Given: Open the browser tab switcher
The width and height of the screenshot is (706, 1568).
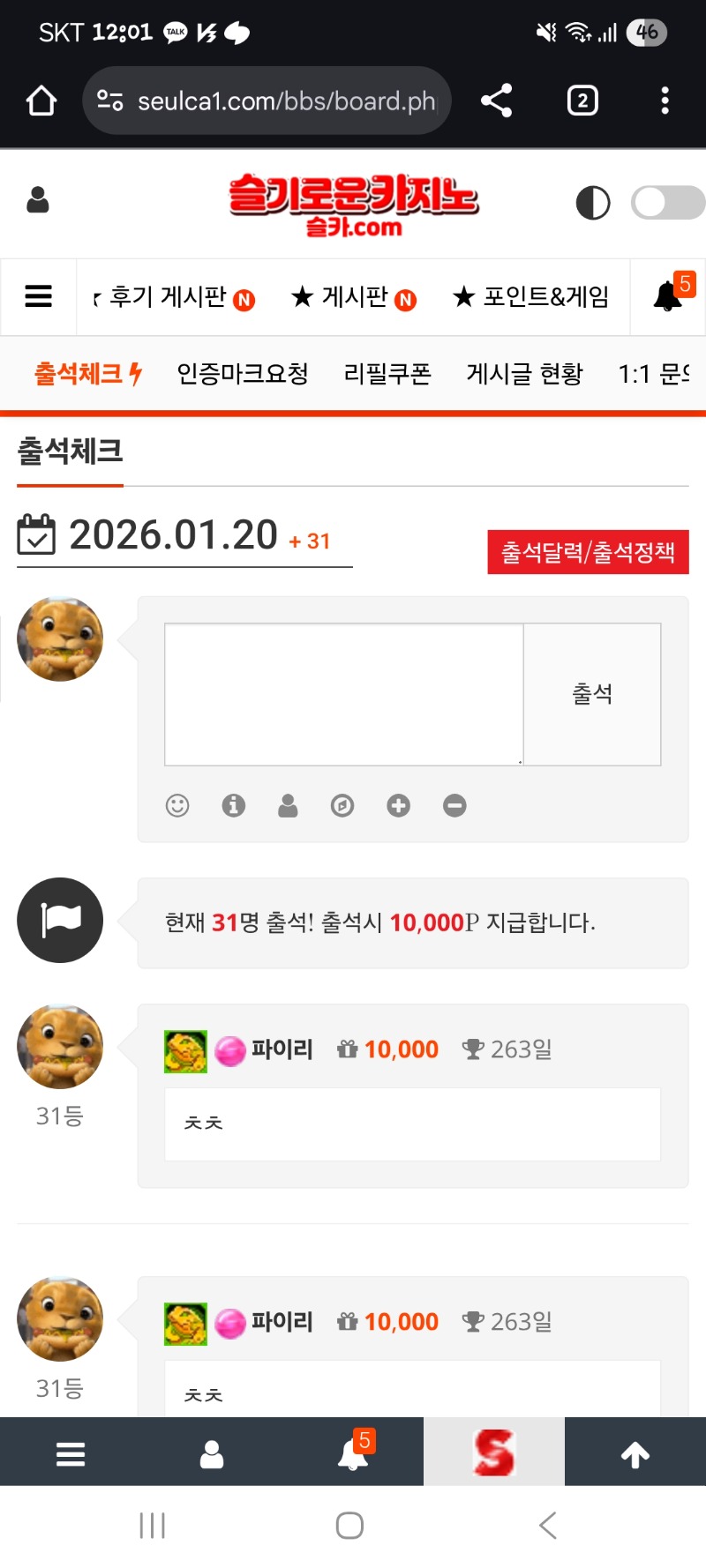Looking at the screenshot, I should [x=582, y=101].
